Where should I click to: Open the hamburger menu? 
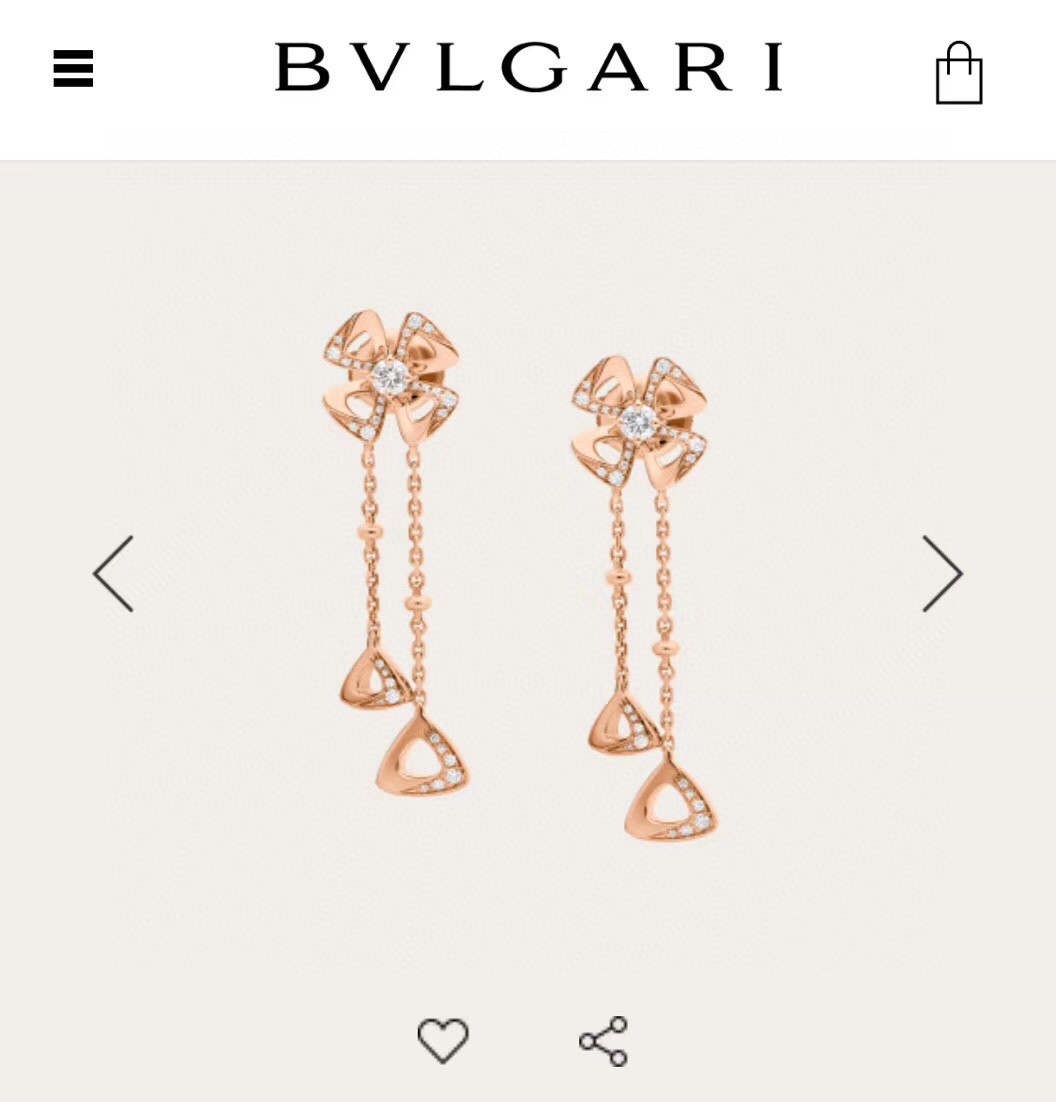[x=73, y=69]
